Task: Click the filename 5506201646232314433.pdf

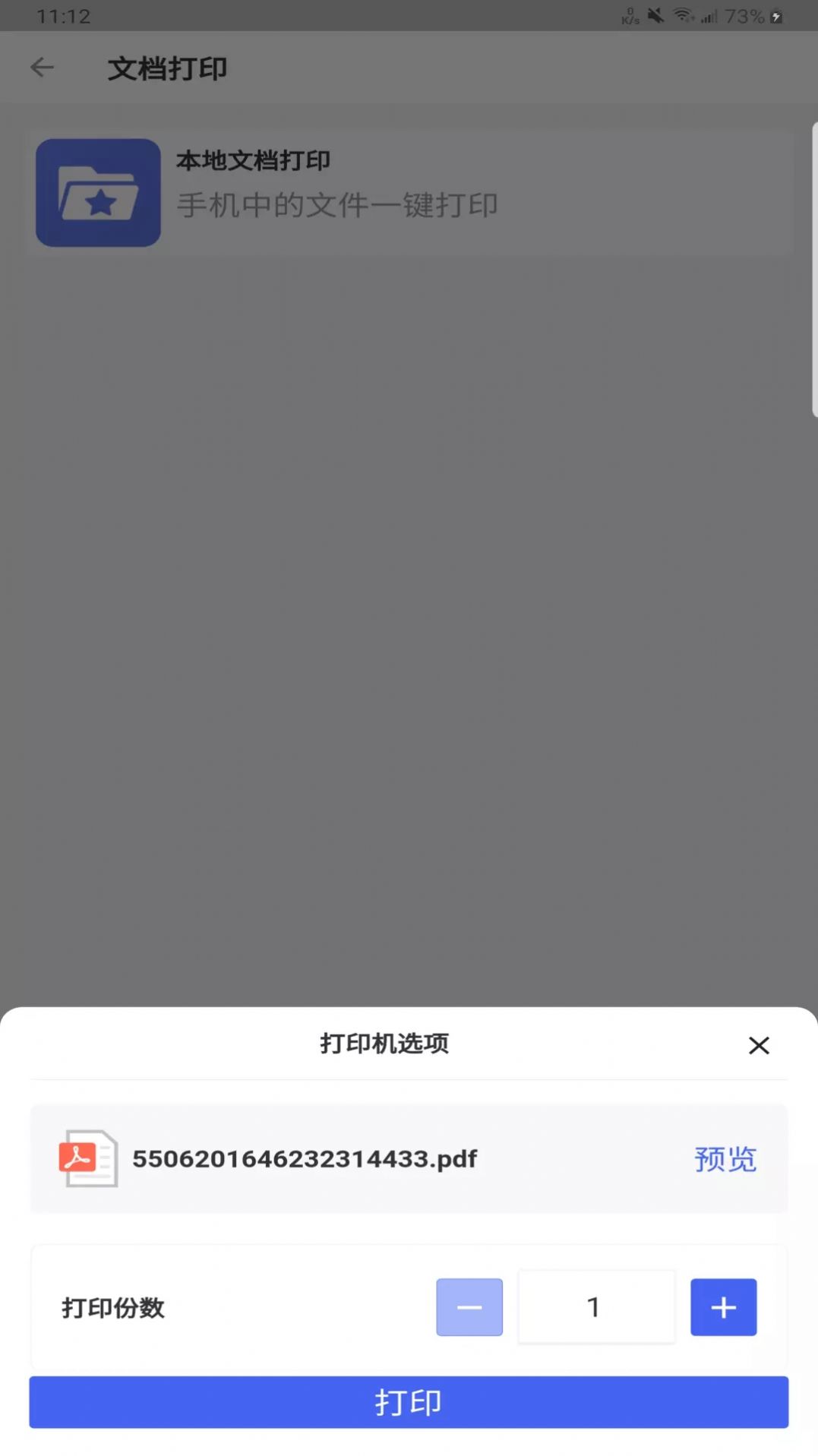Action: point(305,1159)
